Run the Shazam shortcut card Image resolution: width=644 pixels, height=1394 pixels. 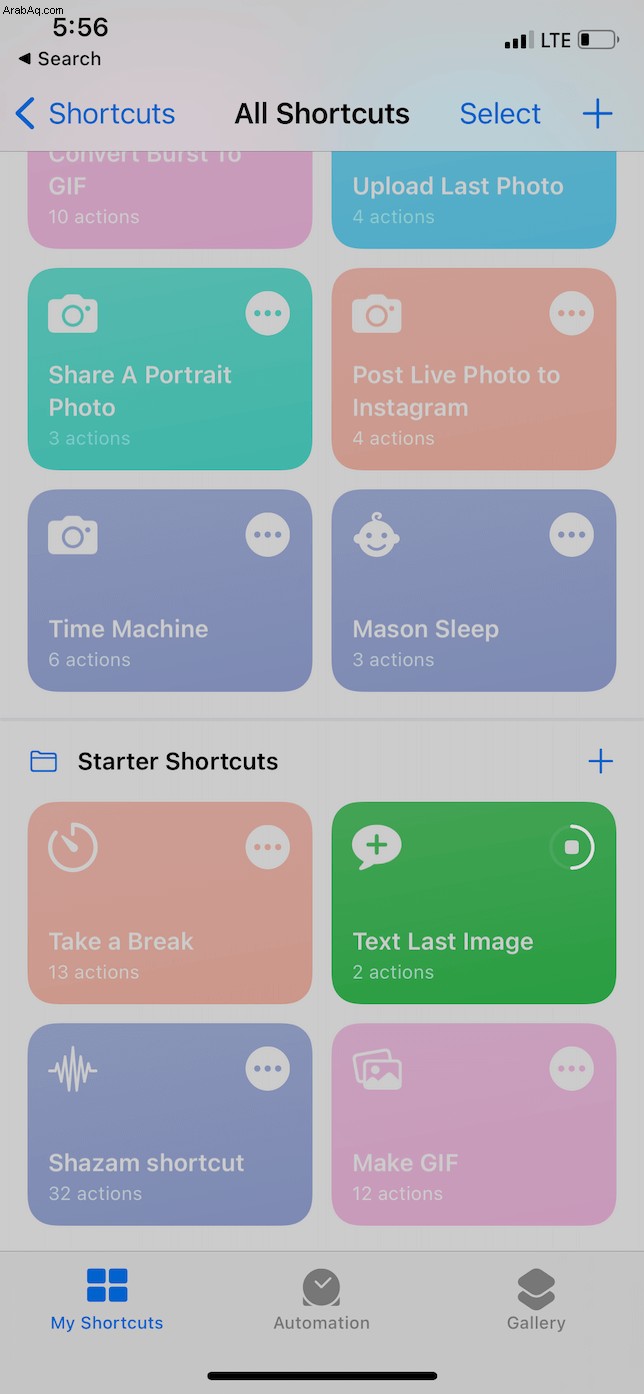(170, 1124)
